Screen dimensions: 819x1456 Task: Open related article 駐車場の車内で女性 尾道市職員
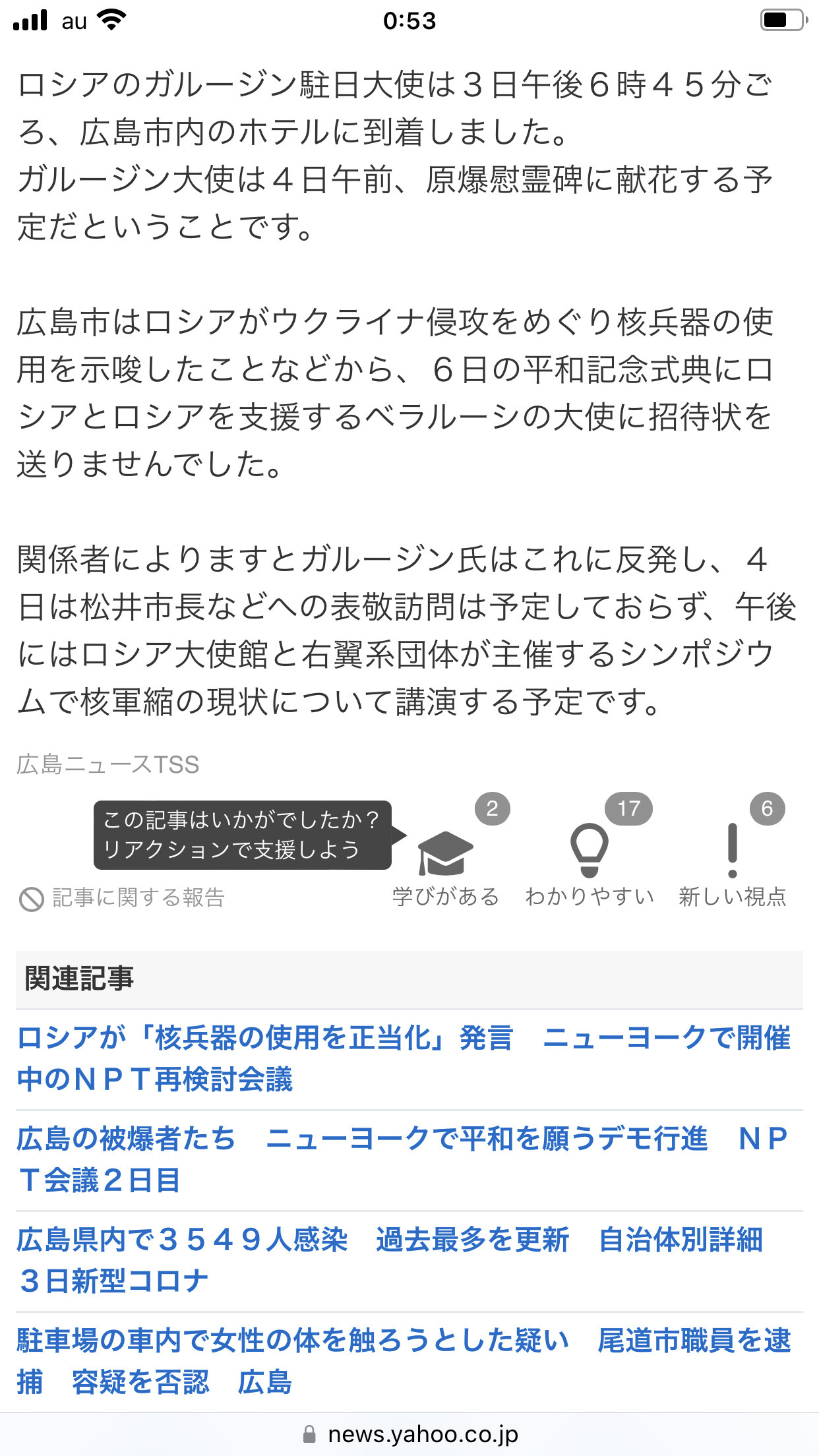pos(403,1362)
